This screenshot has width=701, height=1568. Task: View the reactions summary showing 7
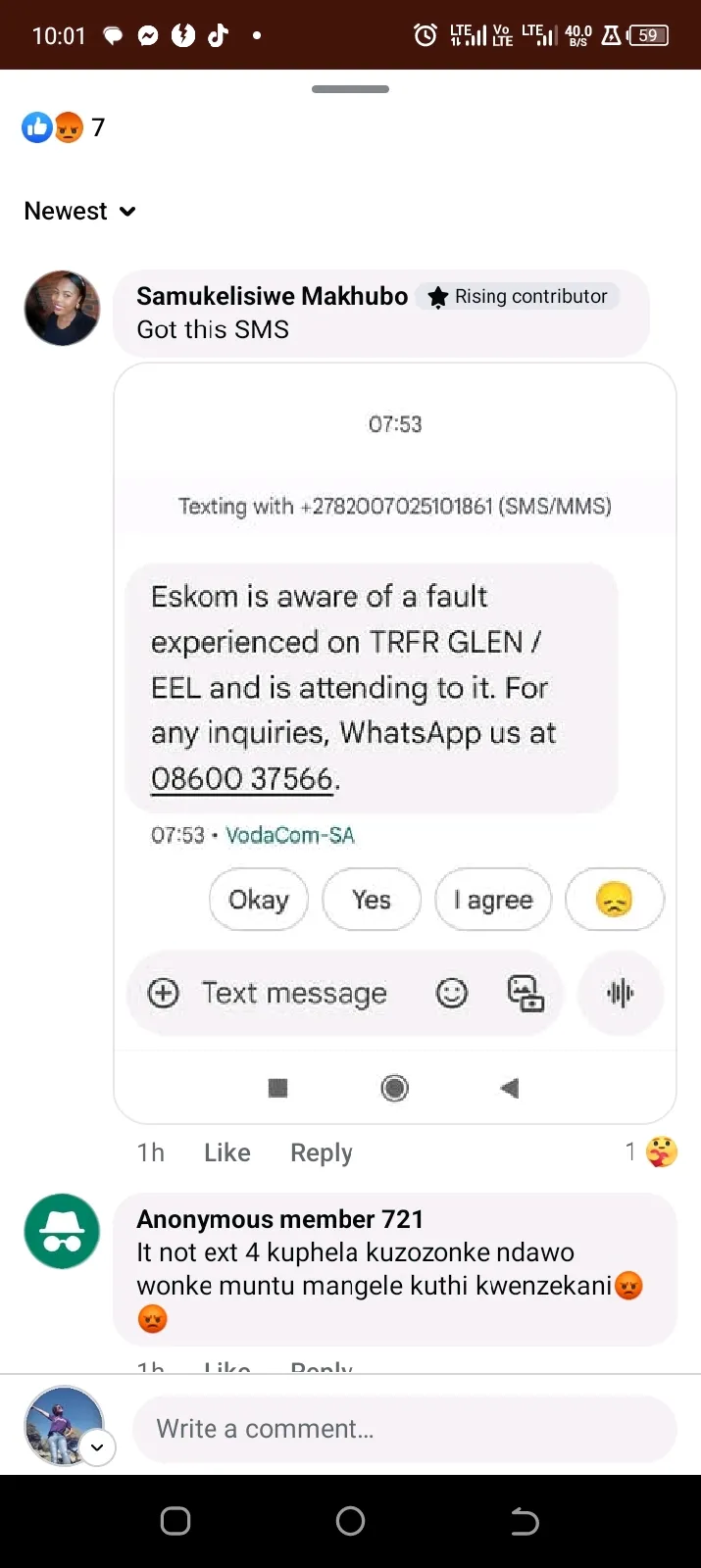(64, 126)
